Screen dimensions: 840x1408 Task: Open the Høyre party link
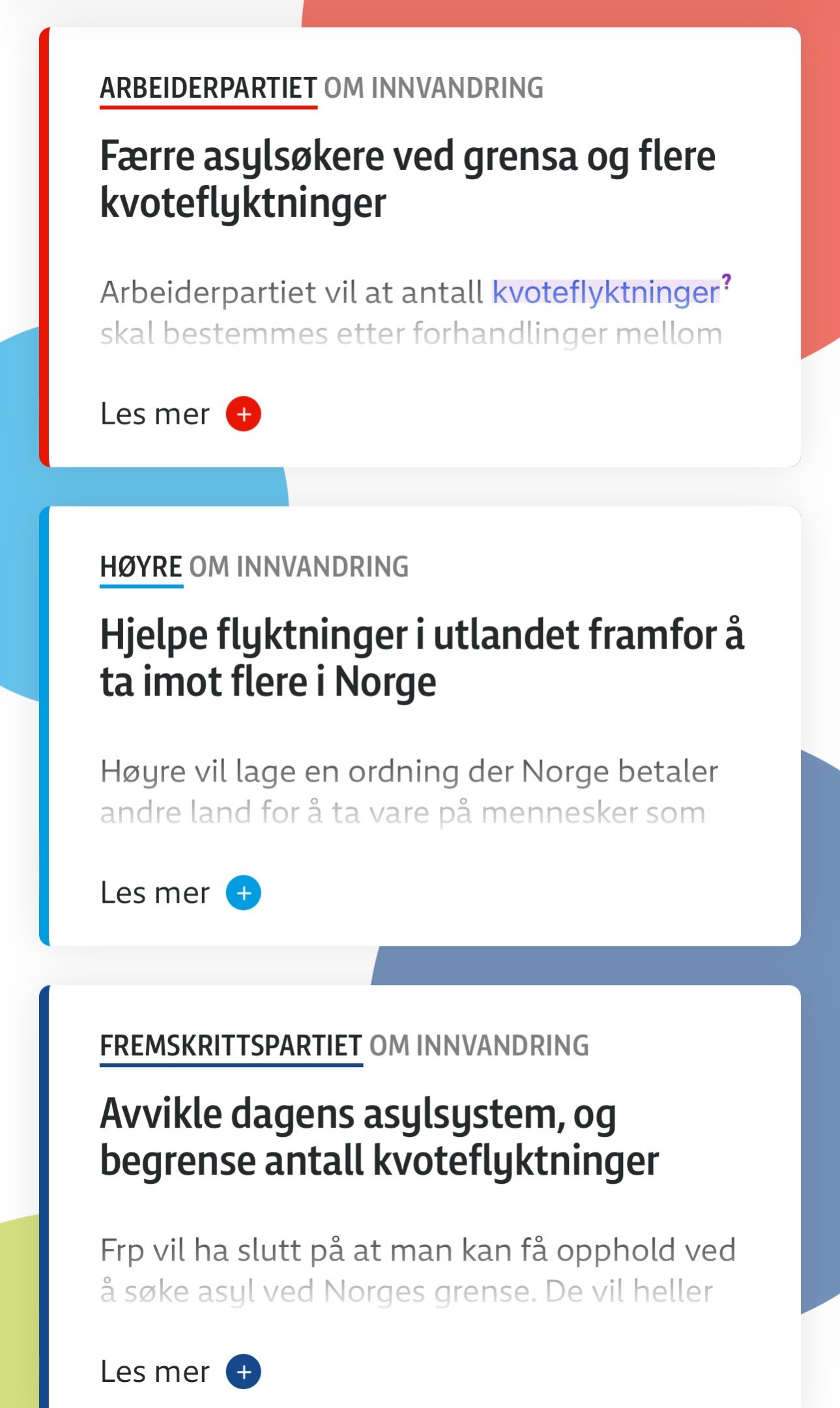click(x=141, y=567)
